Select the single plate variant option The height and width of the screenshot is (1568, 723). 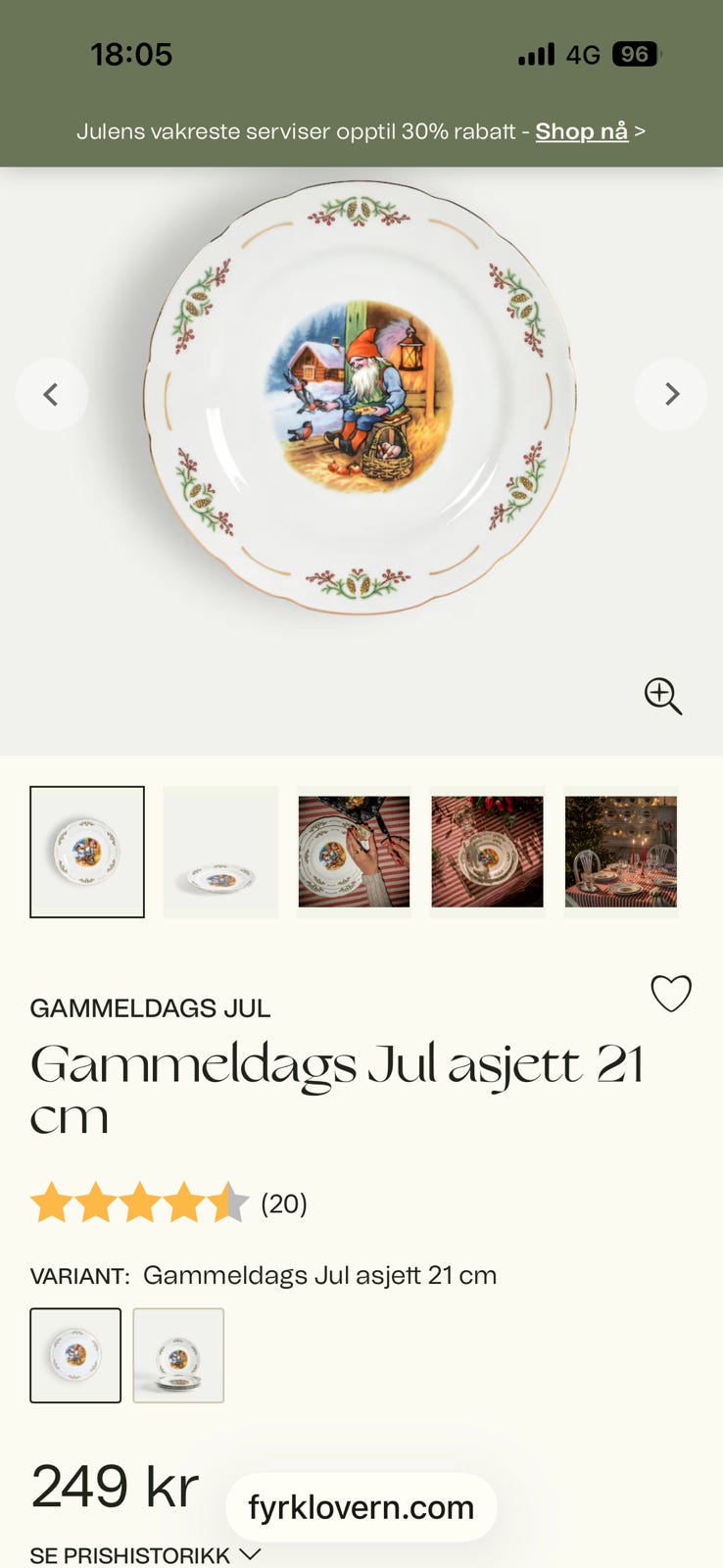(75, 1355)
